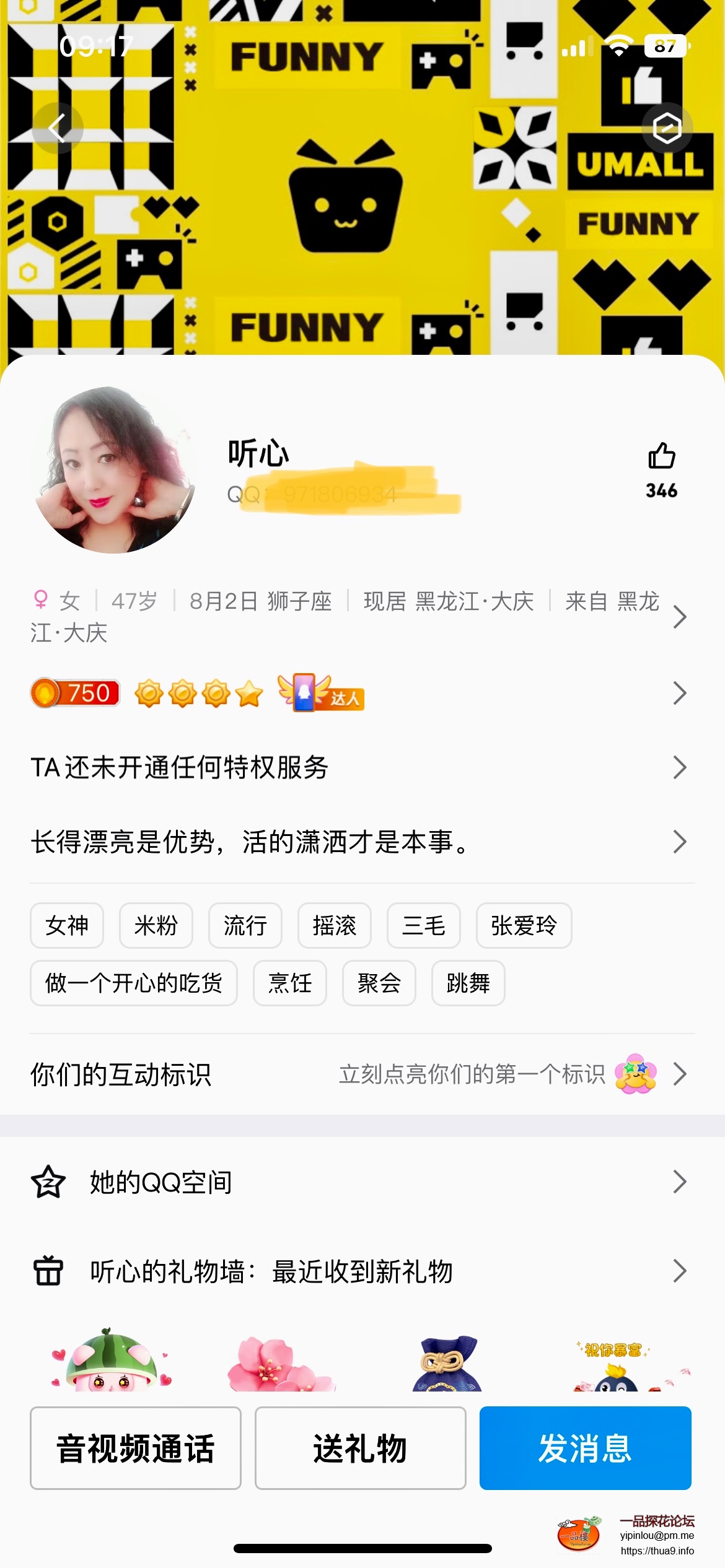Go back using the top-left arrow
Image resolution: width=725 pixels, height=1568 pixels.
tap(57, 128)
